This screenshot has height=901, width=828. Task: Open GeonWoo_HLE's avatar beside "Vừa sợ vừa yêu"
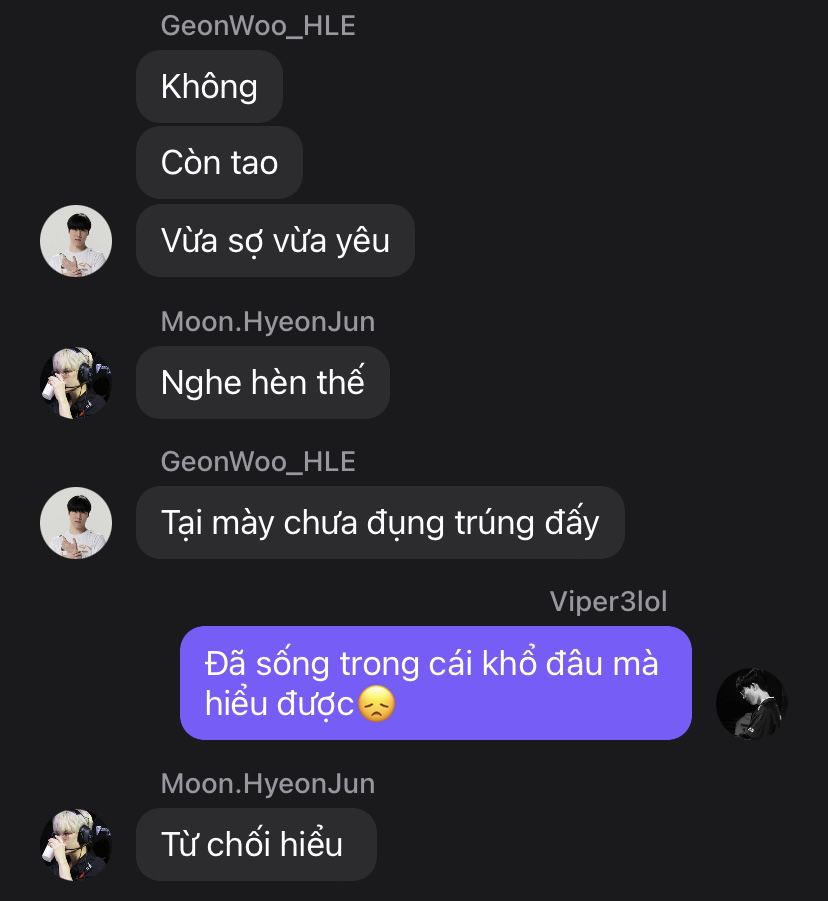click(75, 241)
